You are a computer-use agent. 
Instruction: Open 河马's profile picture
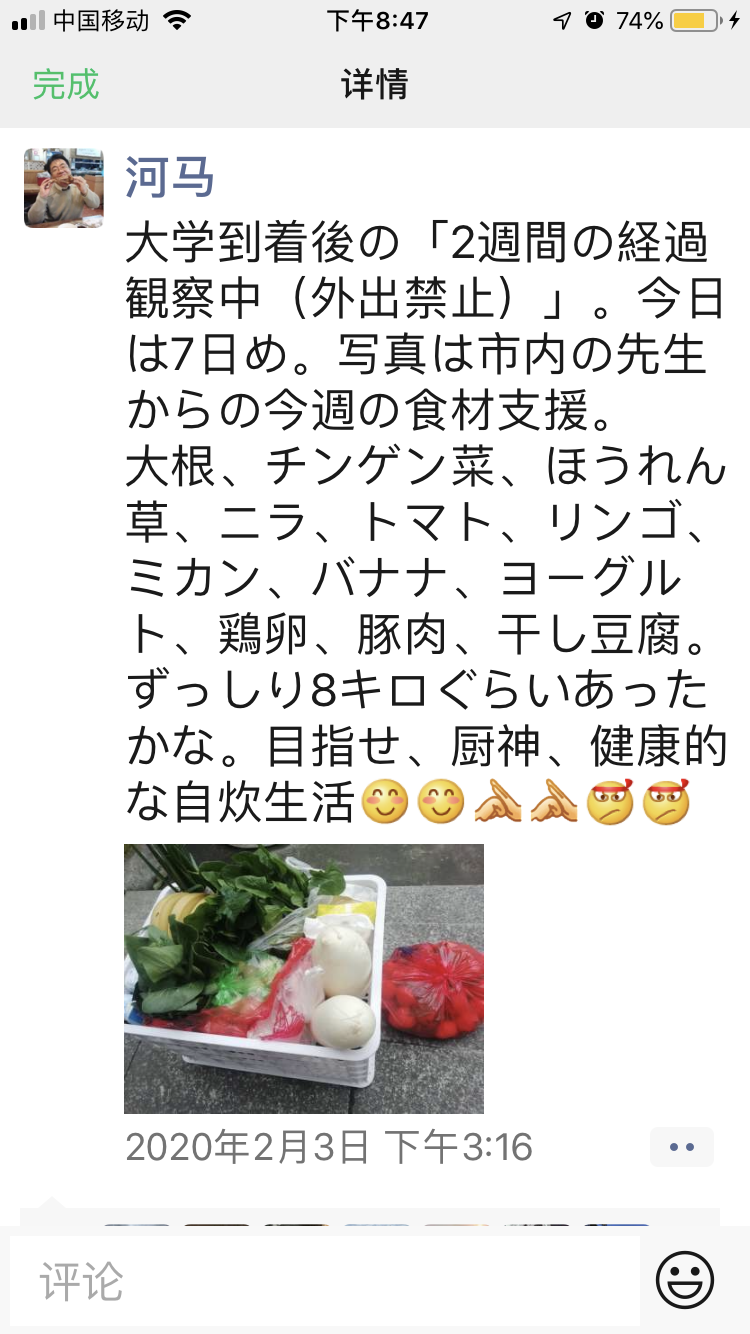click(x=64, y=188)
